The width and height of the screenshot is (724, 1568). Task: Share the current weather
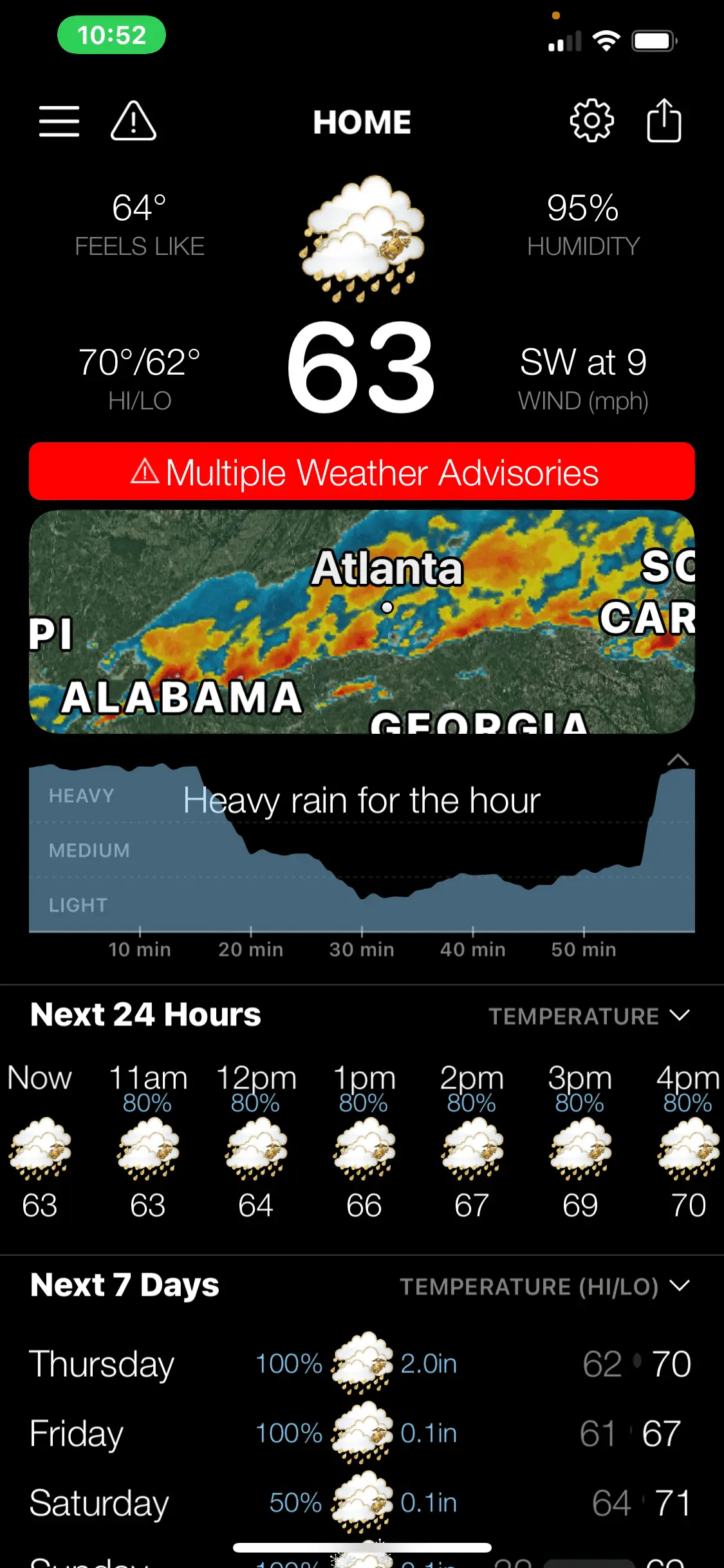pyautogui.click(x=664, y=121)
